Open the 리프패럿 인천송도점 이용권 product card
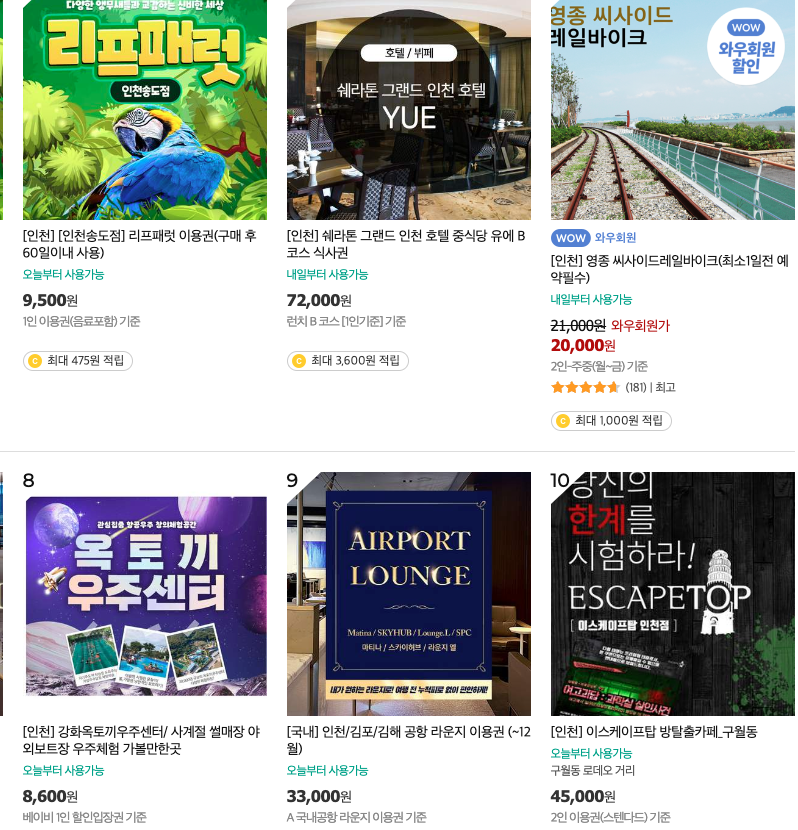Screen dimensions: 798x830 click(145, 110)
